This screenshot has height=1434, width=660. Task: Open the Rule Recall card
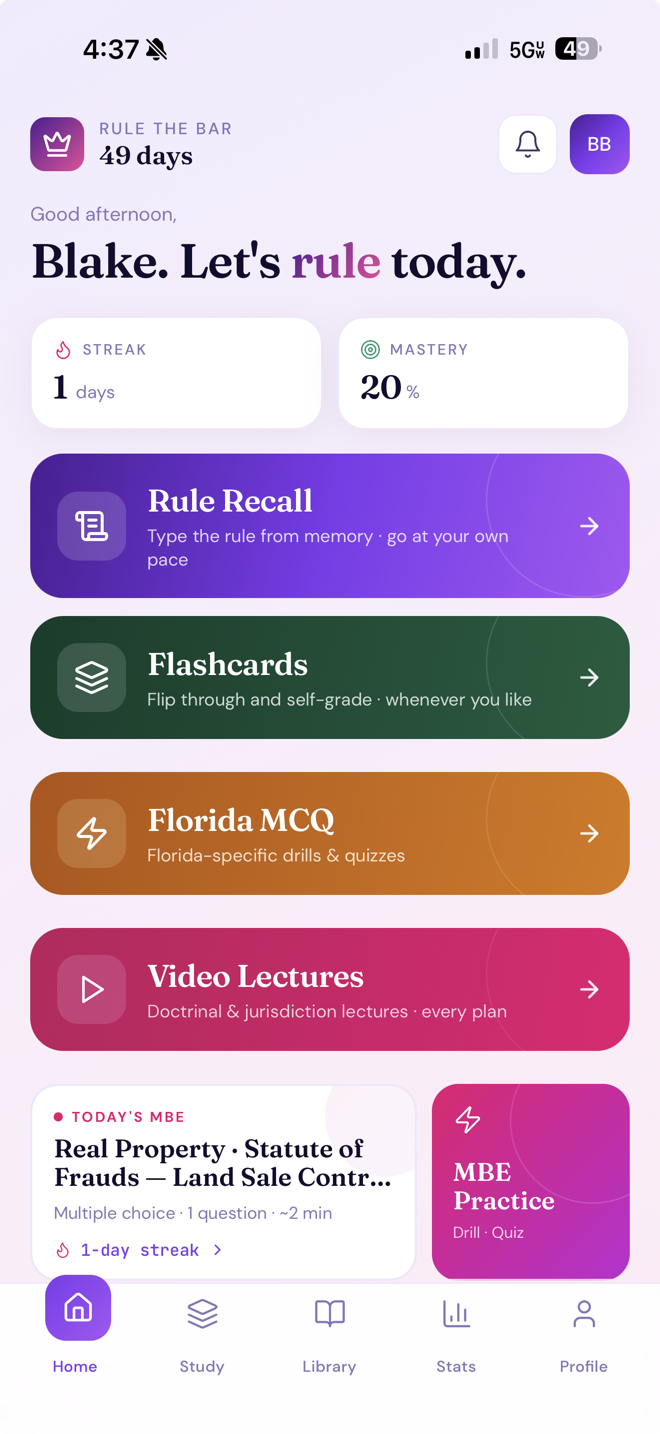coord(330,526)
